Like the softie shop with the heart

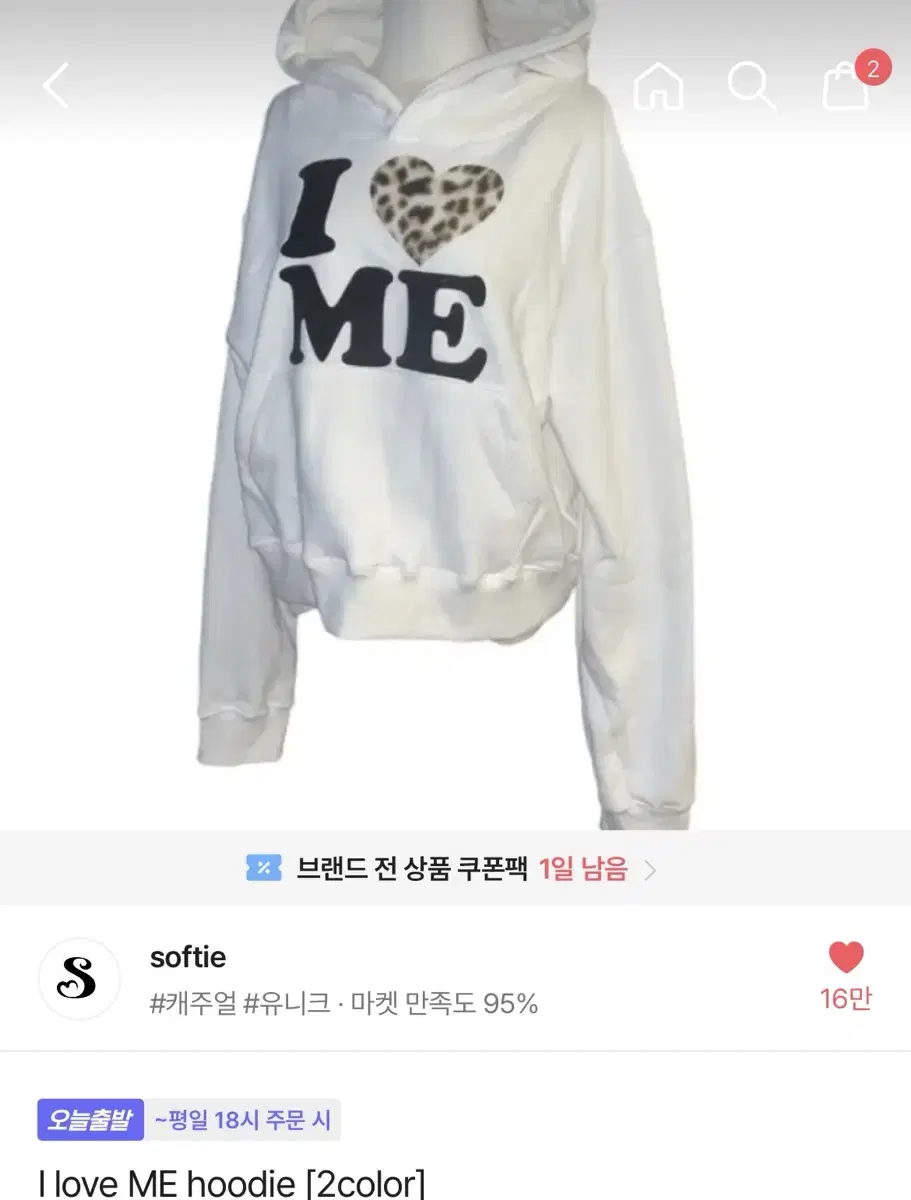pos(846,959)
